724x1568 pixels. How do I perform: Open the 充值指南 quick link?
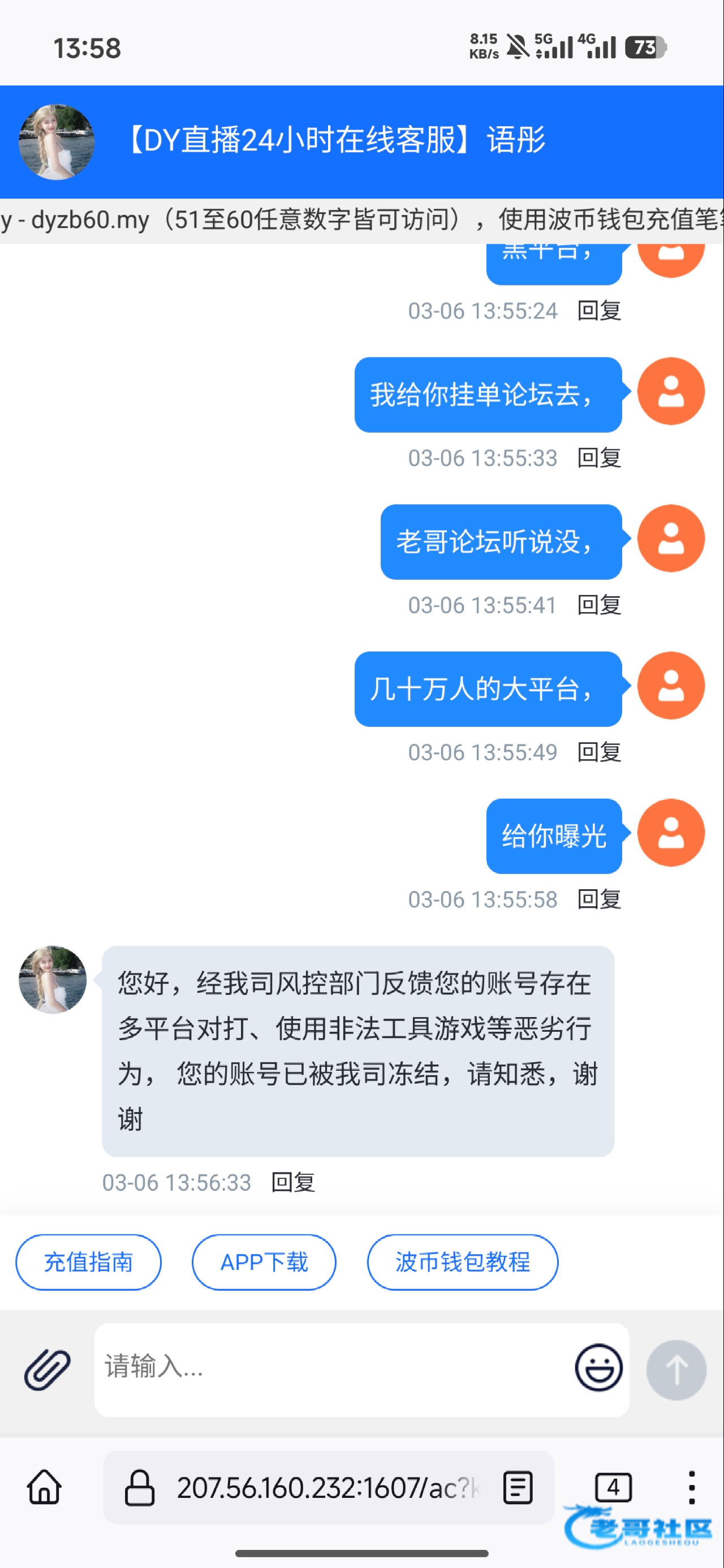[x=88, y=1262]
